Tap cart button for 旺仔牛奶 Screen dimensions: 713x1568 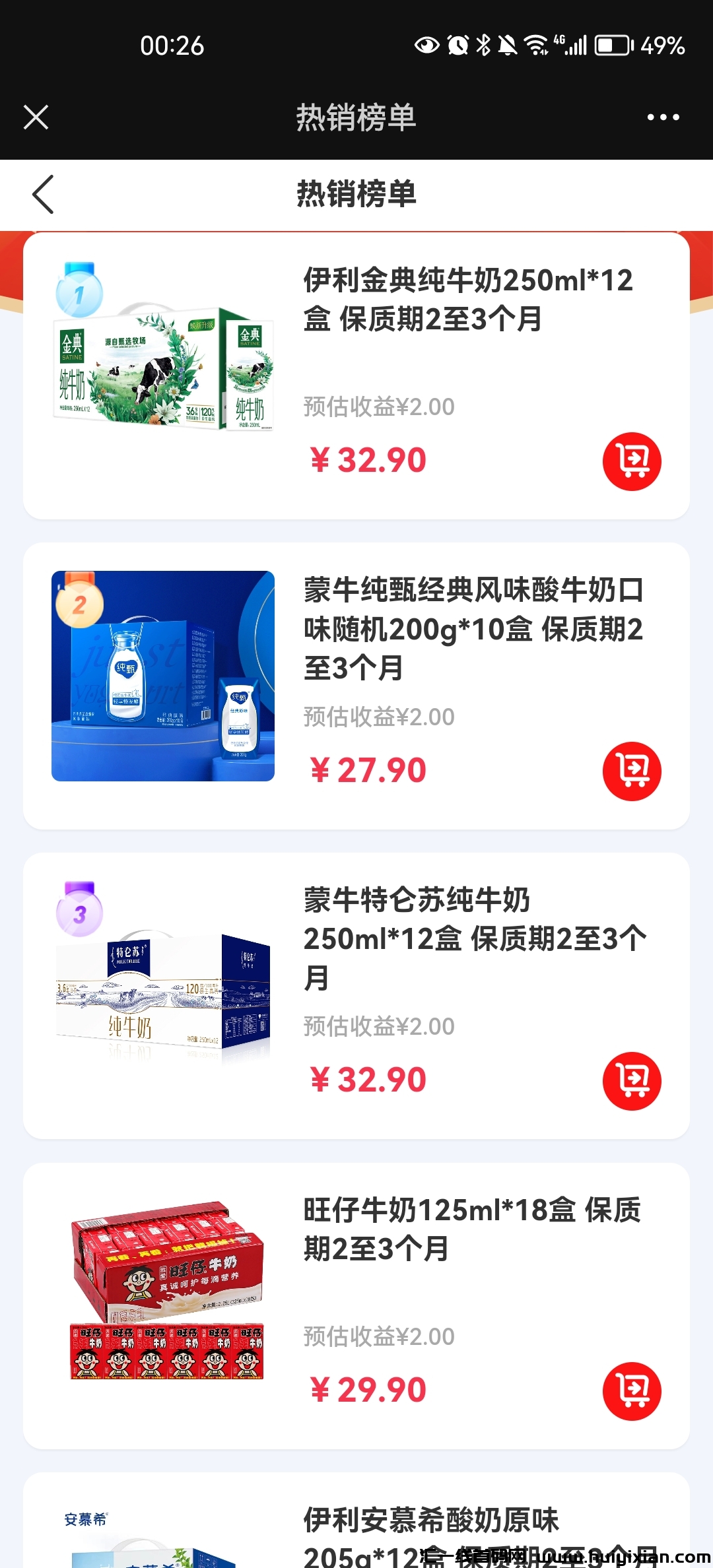tap(632, 1391)
